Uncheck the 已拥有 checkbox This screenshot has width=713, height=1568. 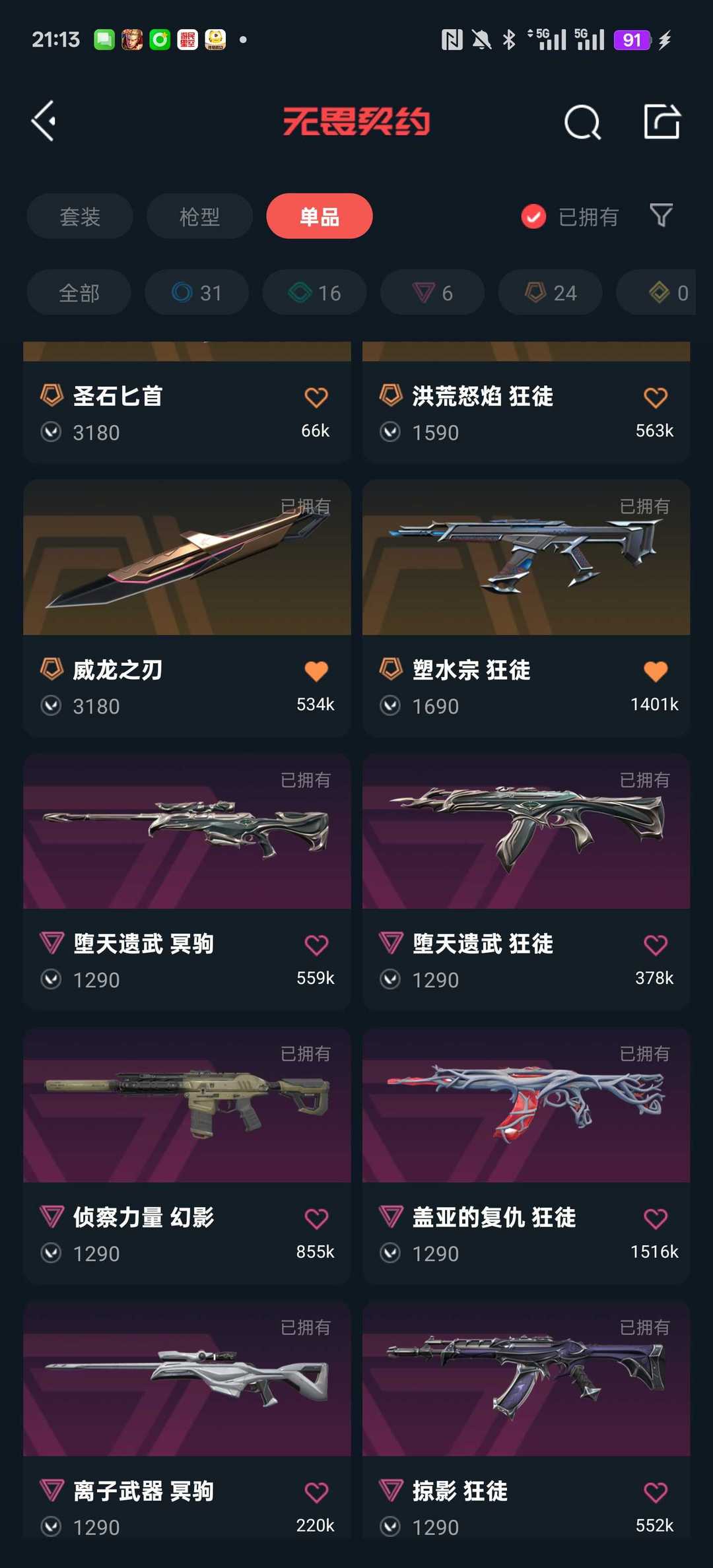coord(533,216)
